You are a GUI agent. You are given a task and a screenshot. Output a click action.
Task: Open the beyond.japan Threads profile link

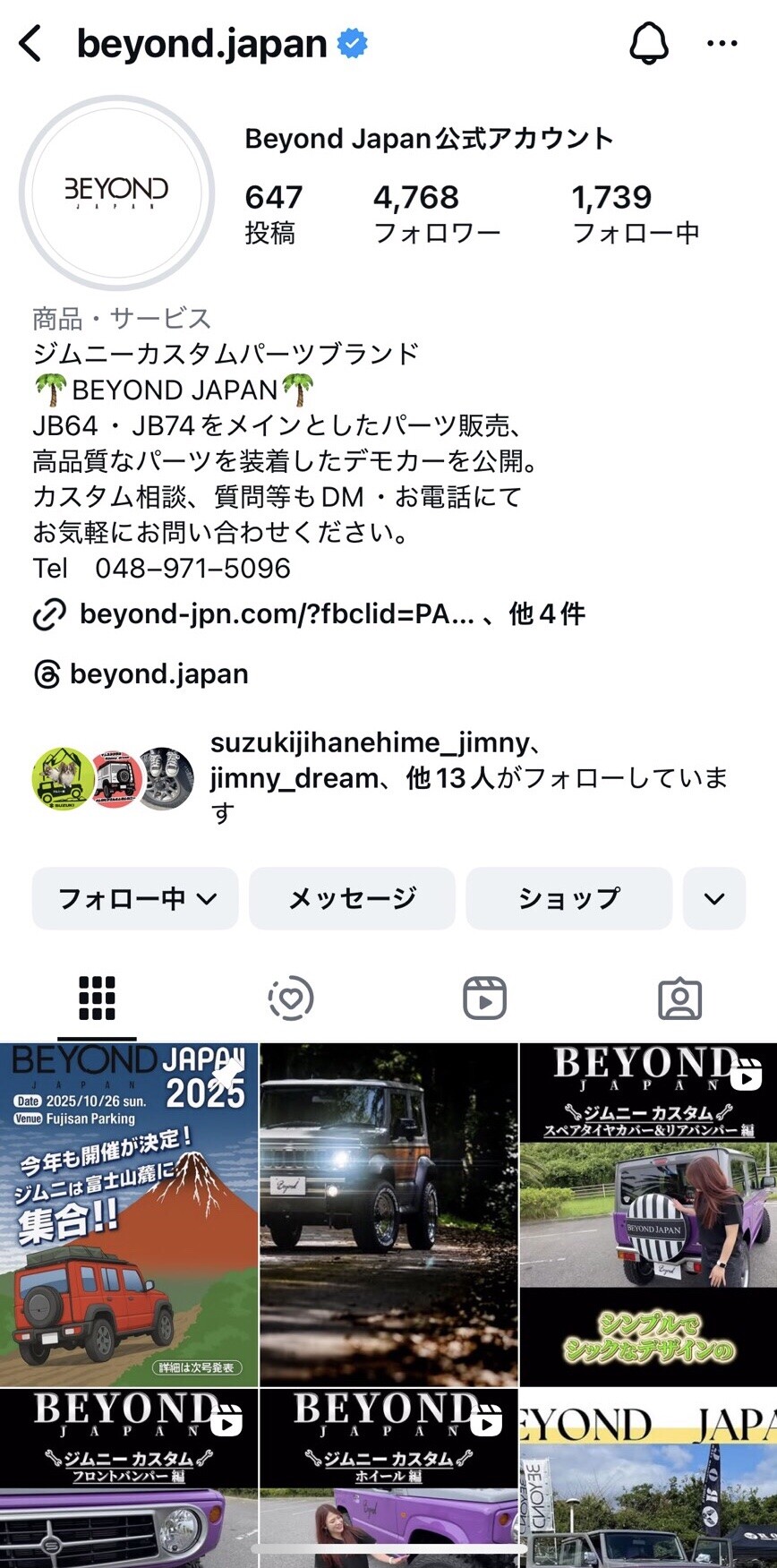tap(158, 673)
